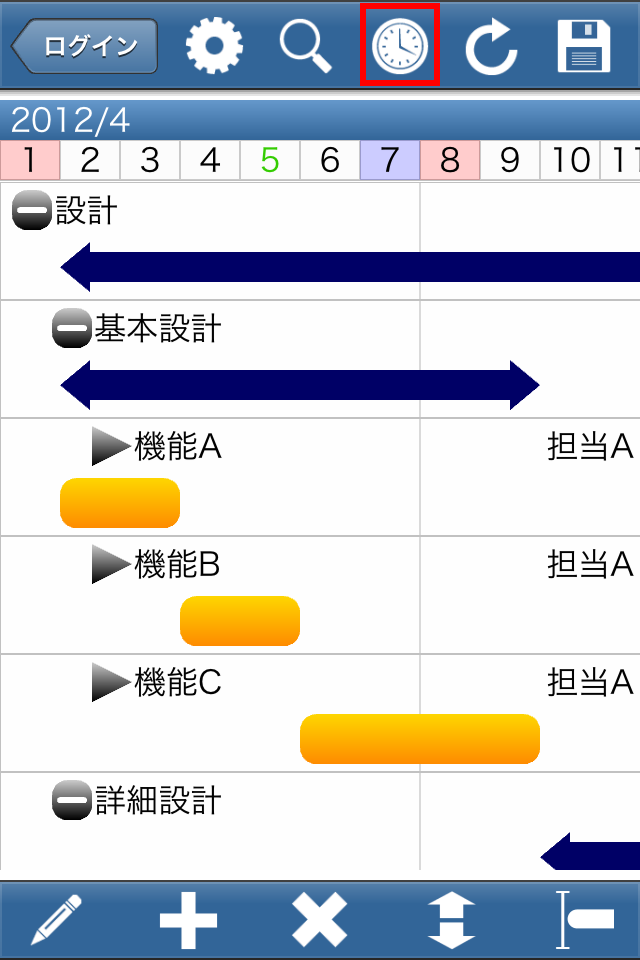Image resolution: width=640 pixels, height=960 pixels.
Task: Open the search magnifier
Action: click(x=305, y=46)
